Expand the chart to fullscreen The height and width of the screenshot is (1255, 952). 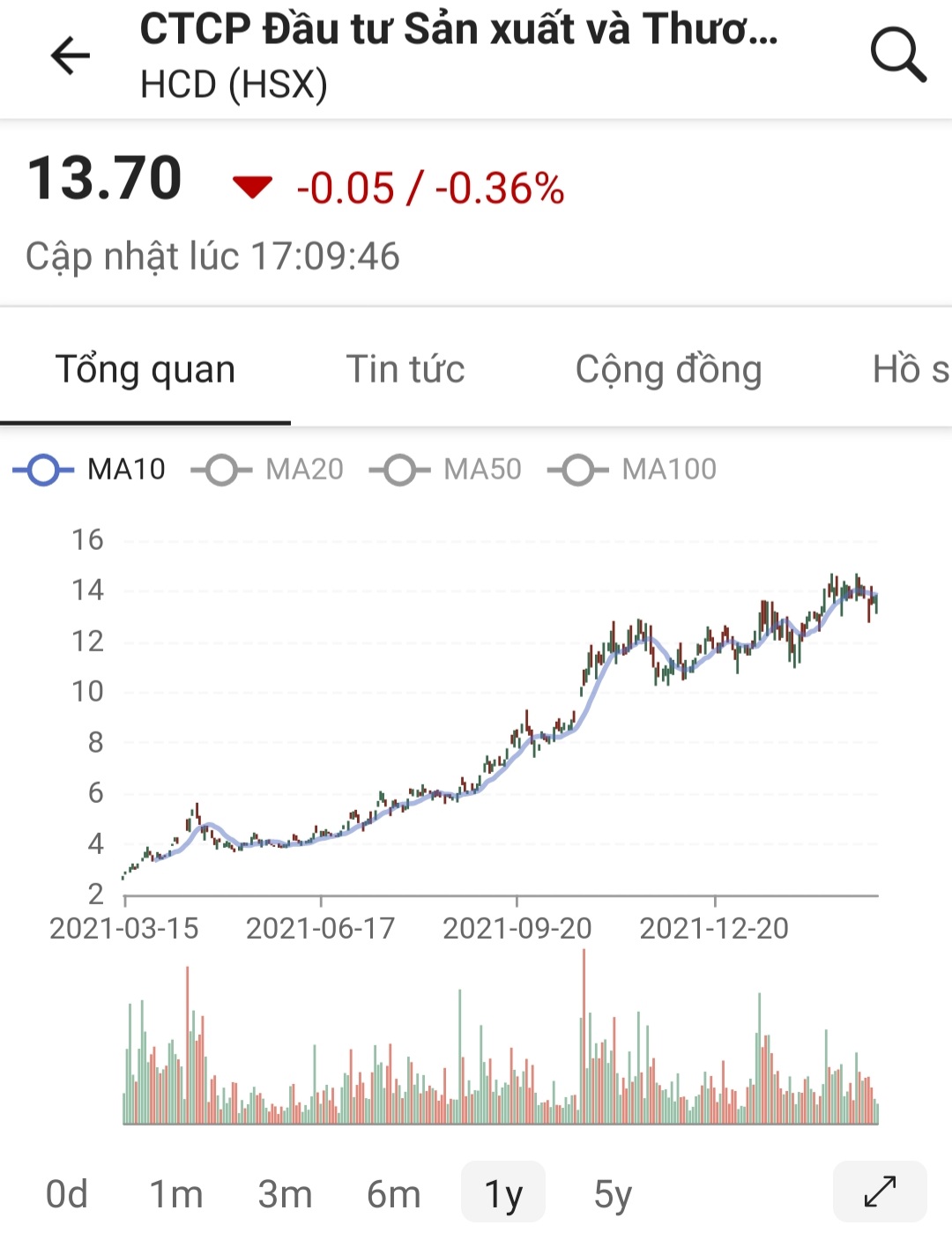[880, 1192]
